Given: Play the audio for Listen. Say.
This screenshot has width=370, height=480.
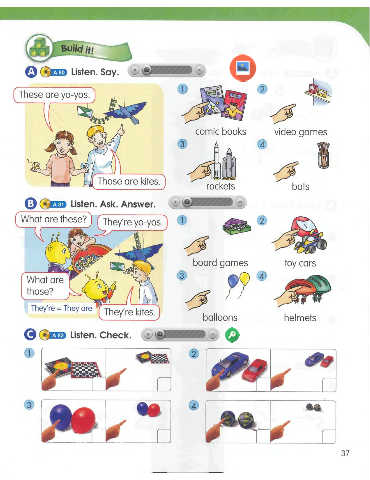Looking at the screenshot, I should pyautogui.click(x=134, y=70).
